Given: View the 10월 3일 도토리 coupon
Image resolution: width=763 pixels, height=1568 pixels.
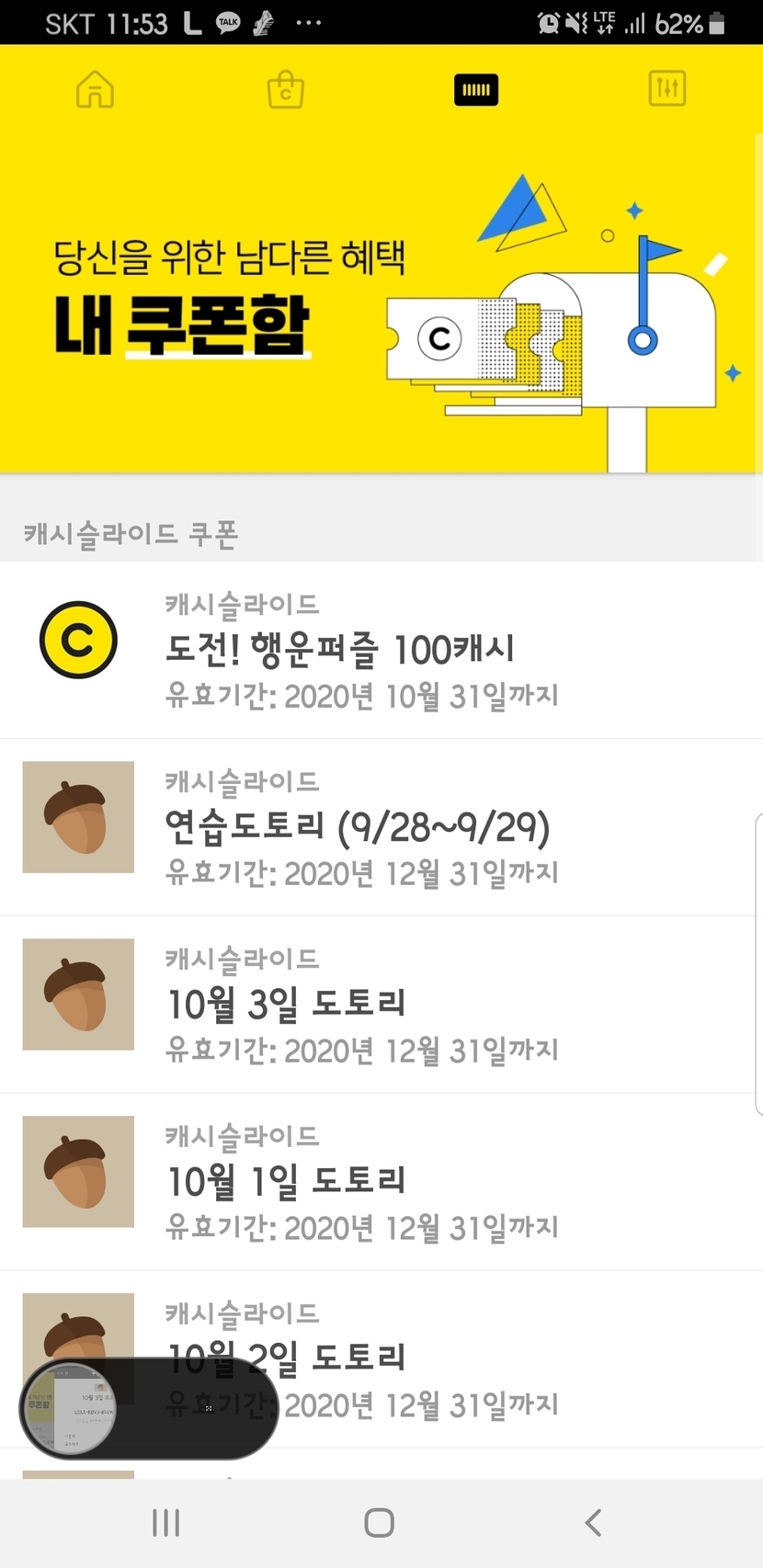Looking at the screenshot, I should click(381, 1005).
